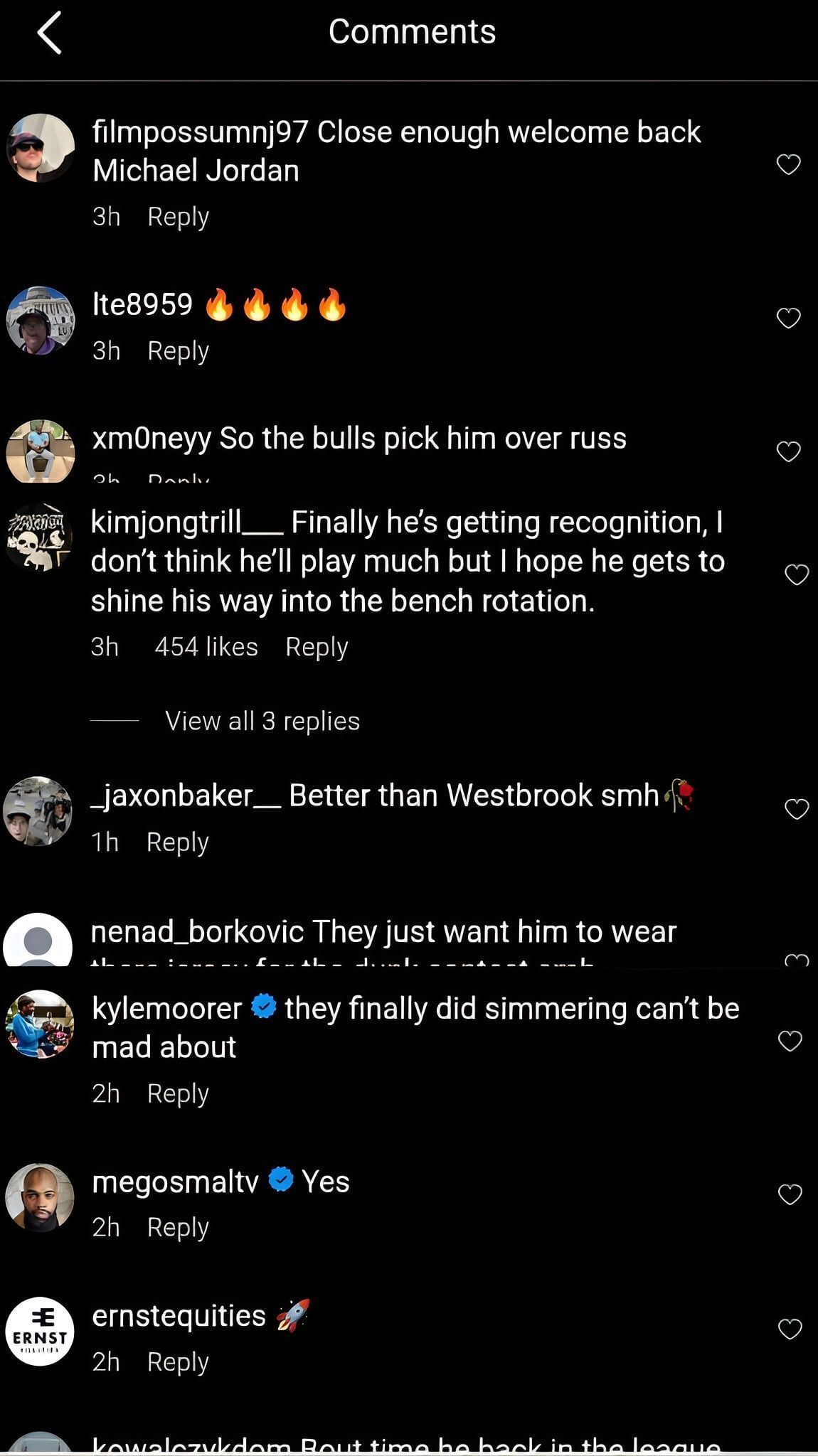
Task: Reply to lte8959's comment
Action: (178, 351)
